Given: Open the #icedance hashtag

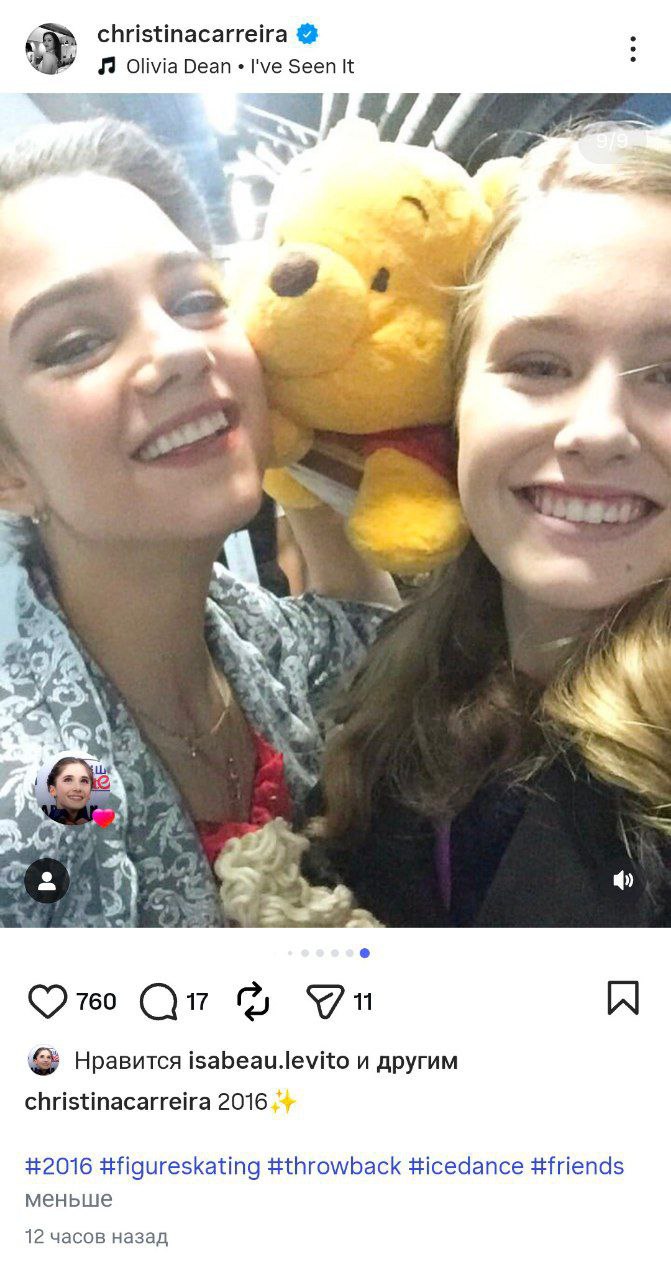Looking at the screenshot, I should pos(465,1166).
